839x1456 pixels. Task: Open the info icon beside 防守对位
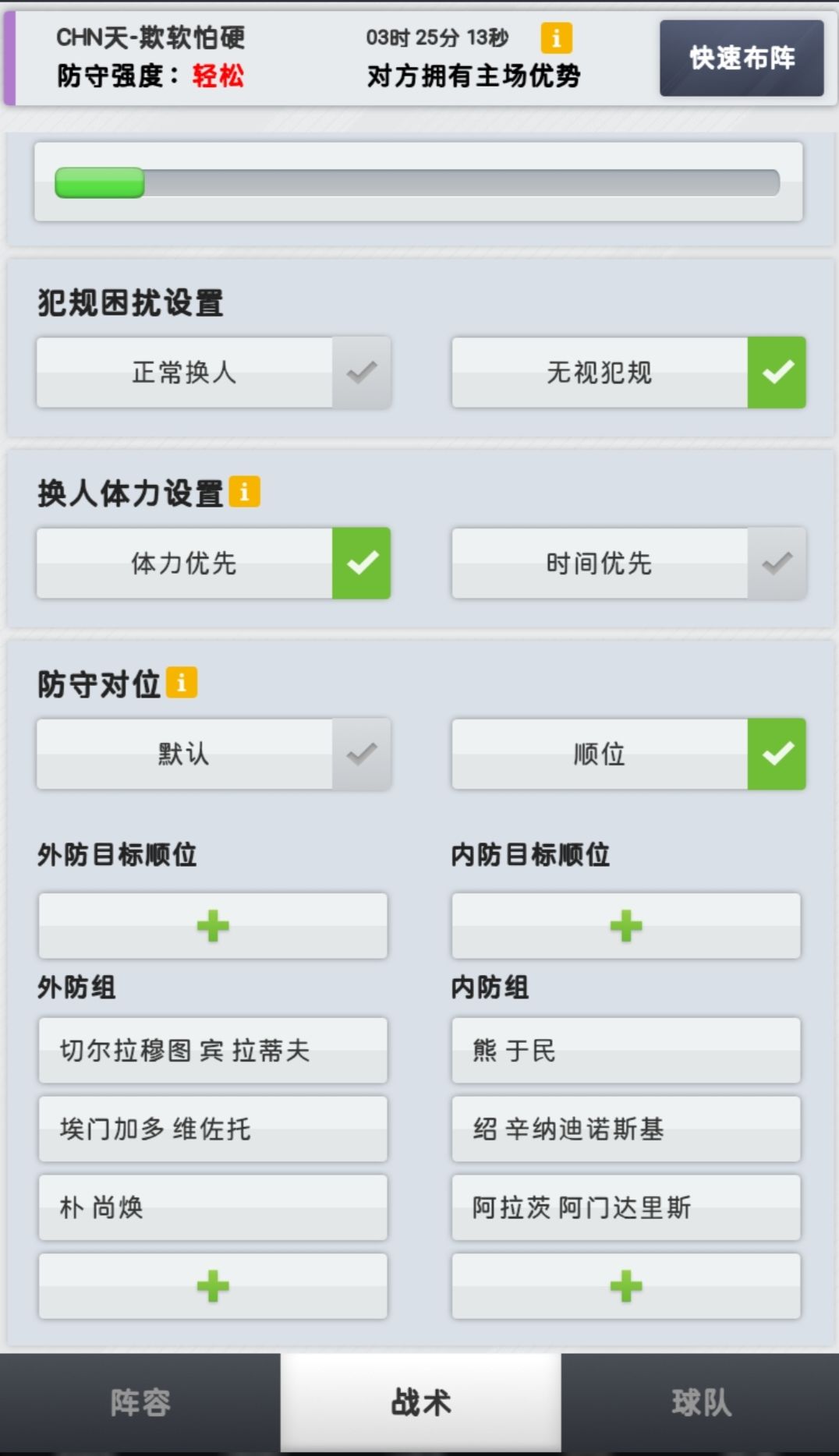click(x=184, y=682)
